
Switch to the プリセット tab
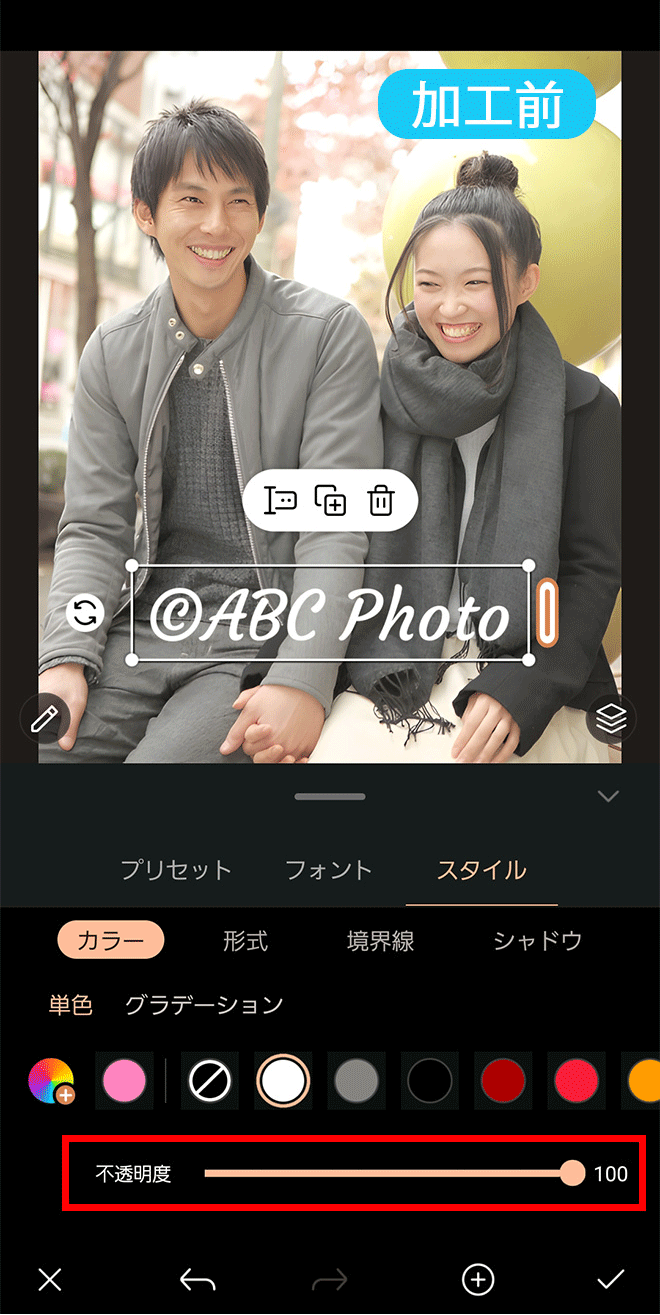point(176,870)
